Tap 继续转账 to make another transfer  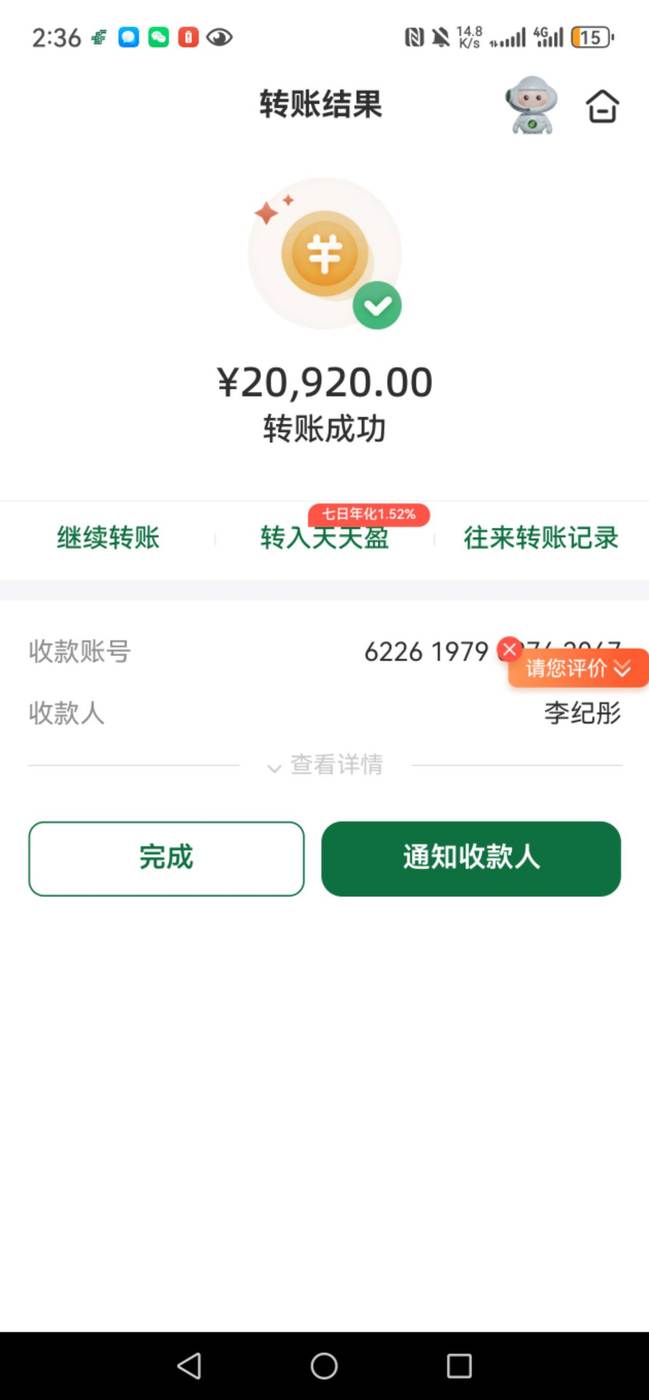click(x=108, y=538)
